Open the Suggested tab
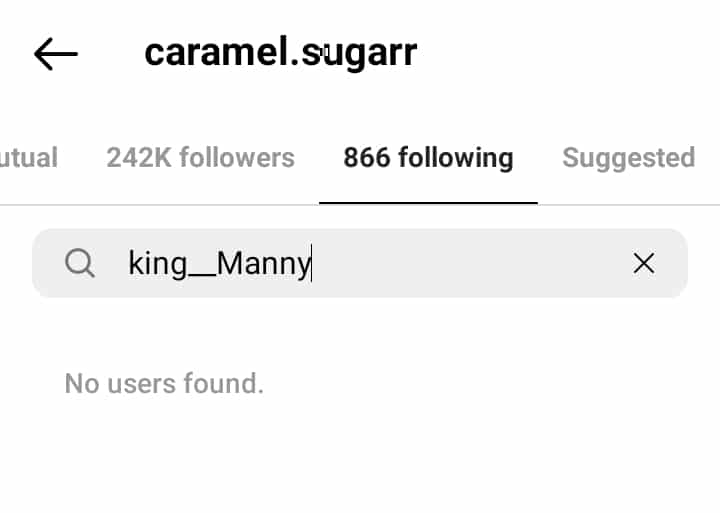Viewport: 720px width, 513px height. click(x=628, y=158)
